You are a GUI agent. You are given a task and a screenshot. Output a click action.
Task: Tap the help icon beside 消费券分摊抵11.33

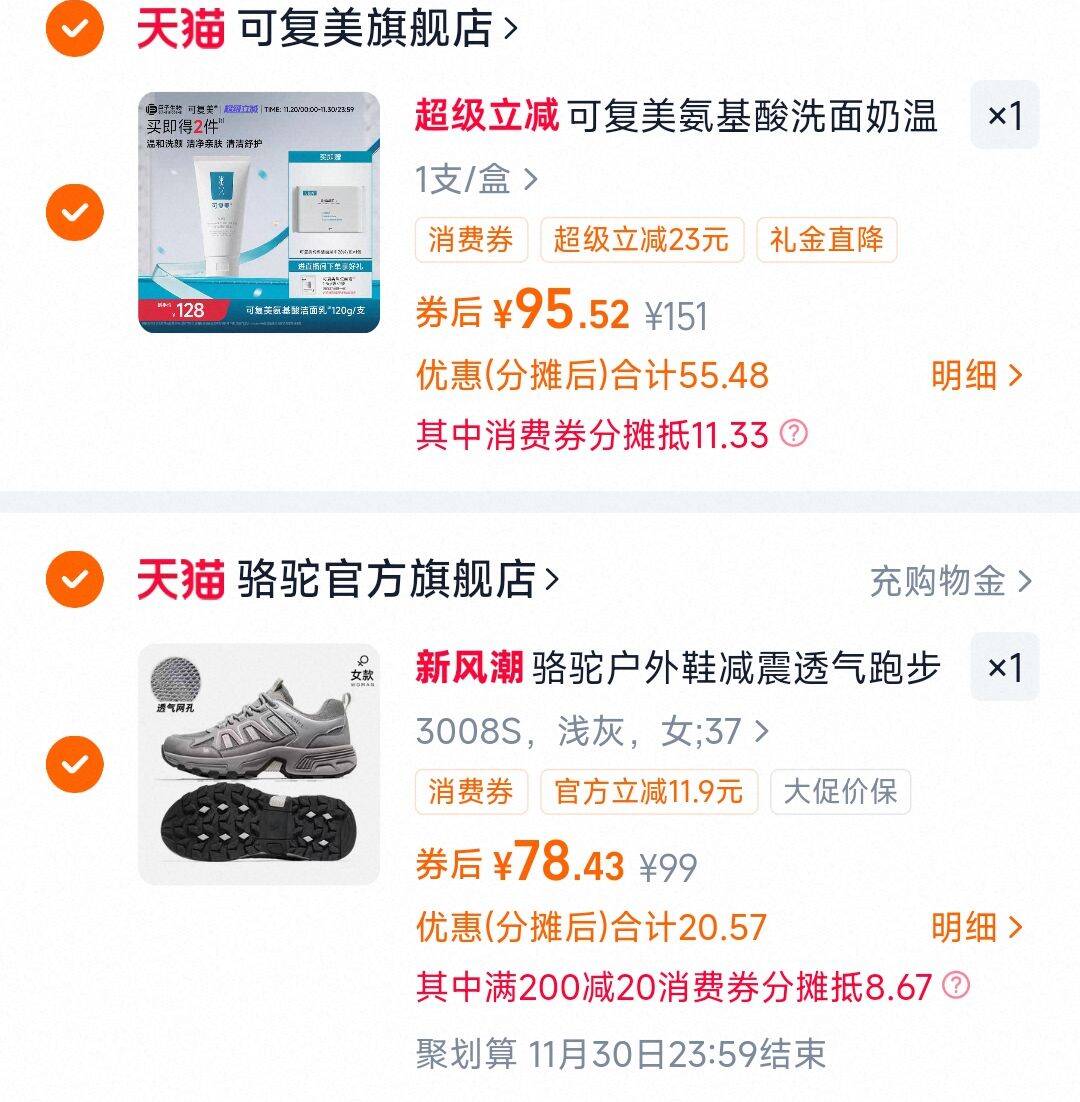click(794, 434)
